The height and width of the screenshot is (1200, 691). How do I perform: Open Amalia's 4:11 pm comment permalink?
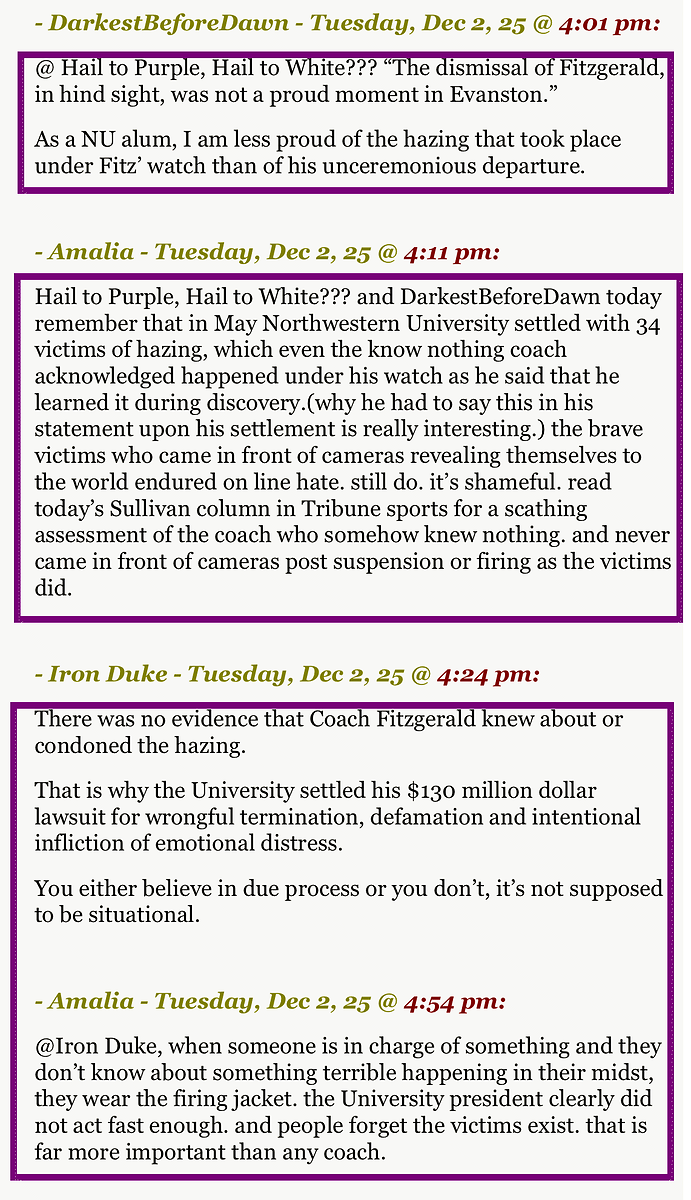pyautogui.click(x=452, y=251)
